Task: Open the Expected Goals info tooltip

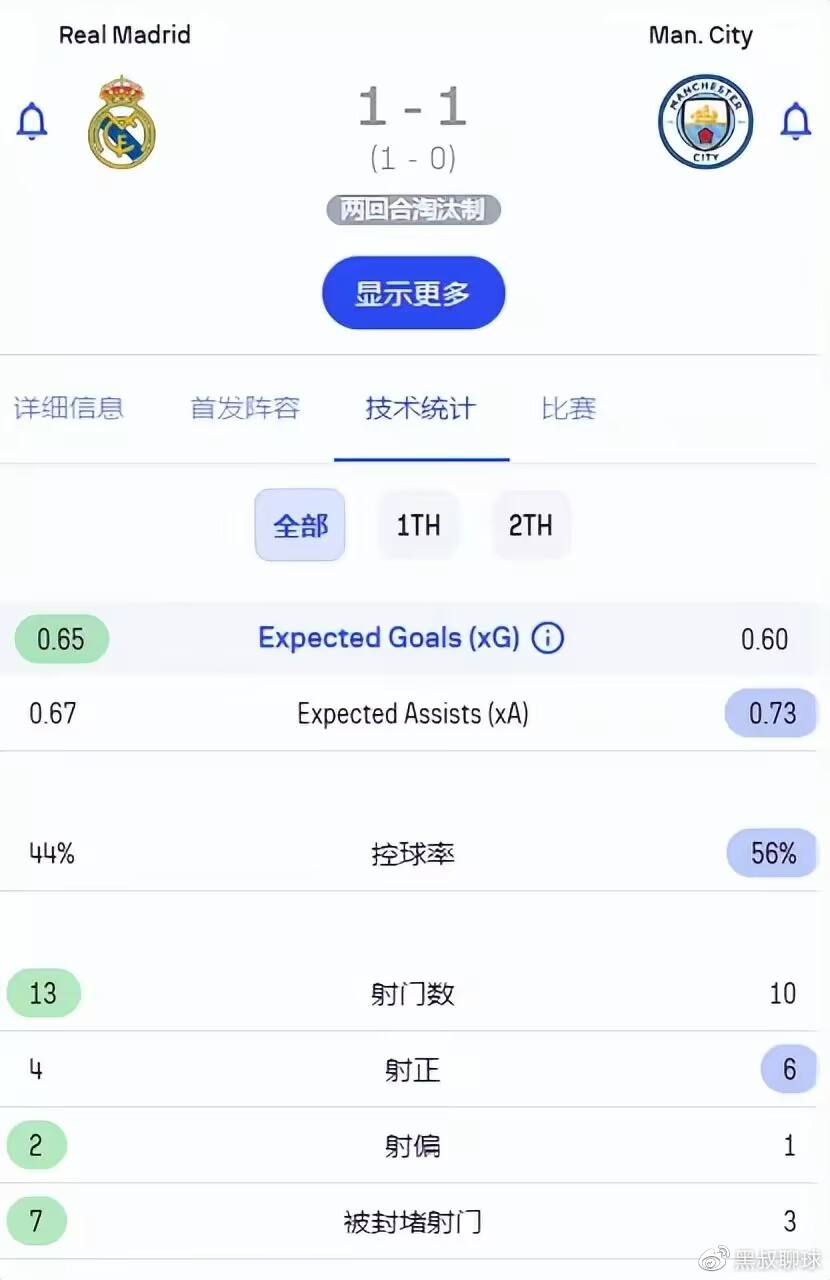Action: [547, 638]
